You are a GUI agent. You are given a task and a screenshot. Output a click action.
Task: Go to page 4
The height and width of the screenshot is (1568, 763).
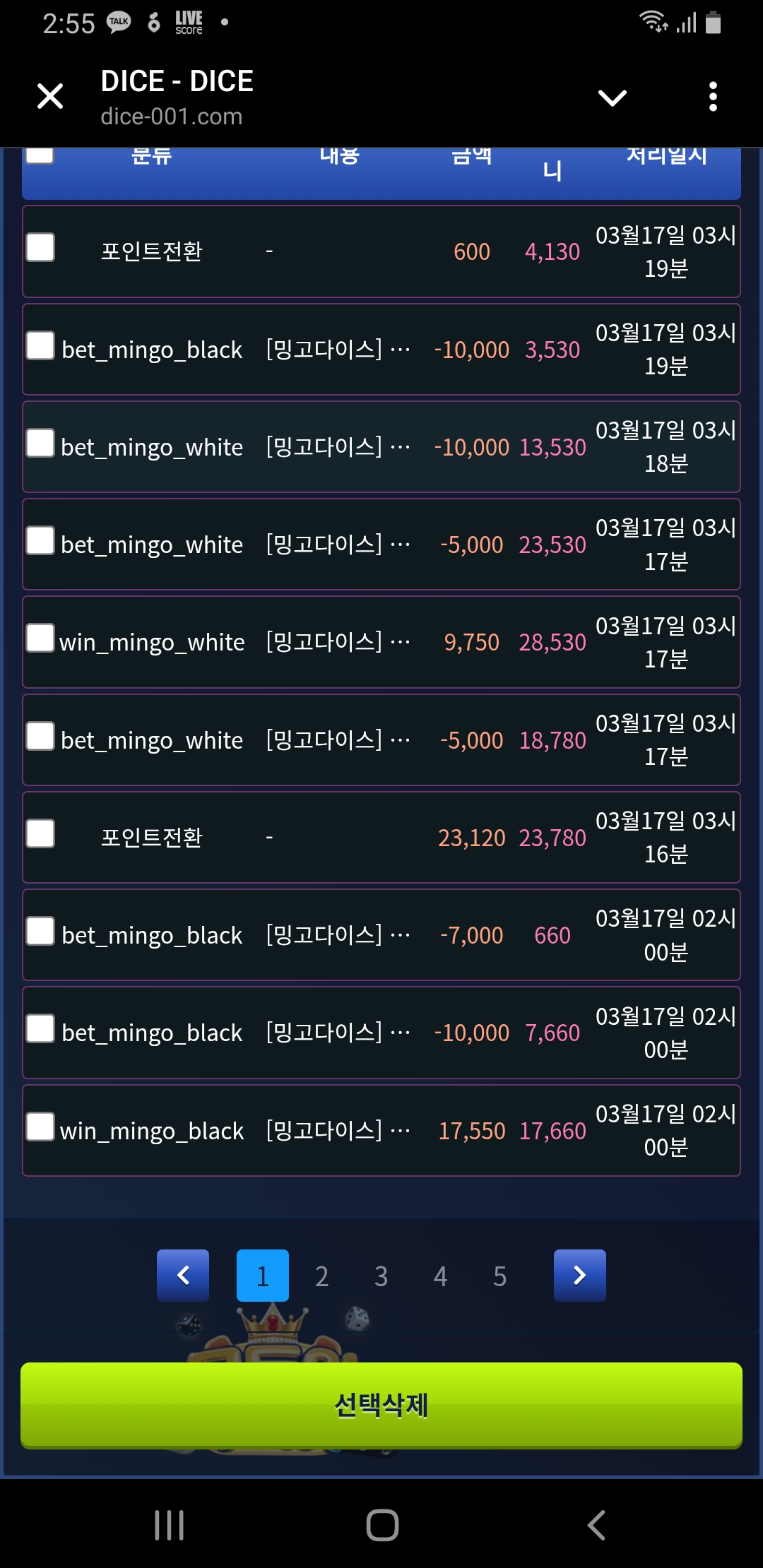pyautogui.click(x=440, y=1276)
